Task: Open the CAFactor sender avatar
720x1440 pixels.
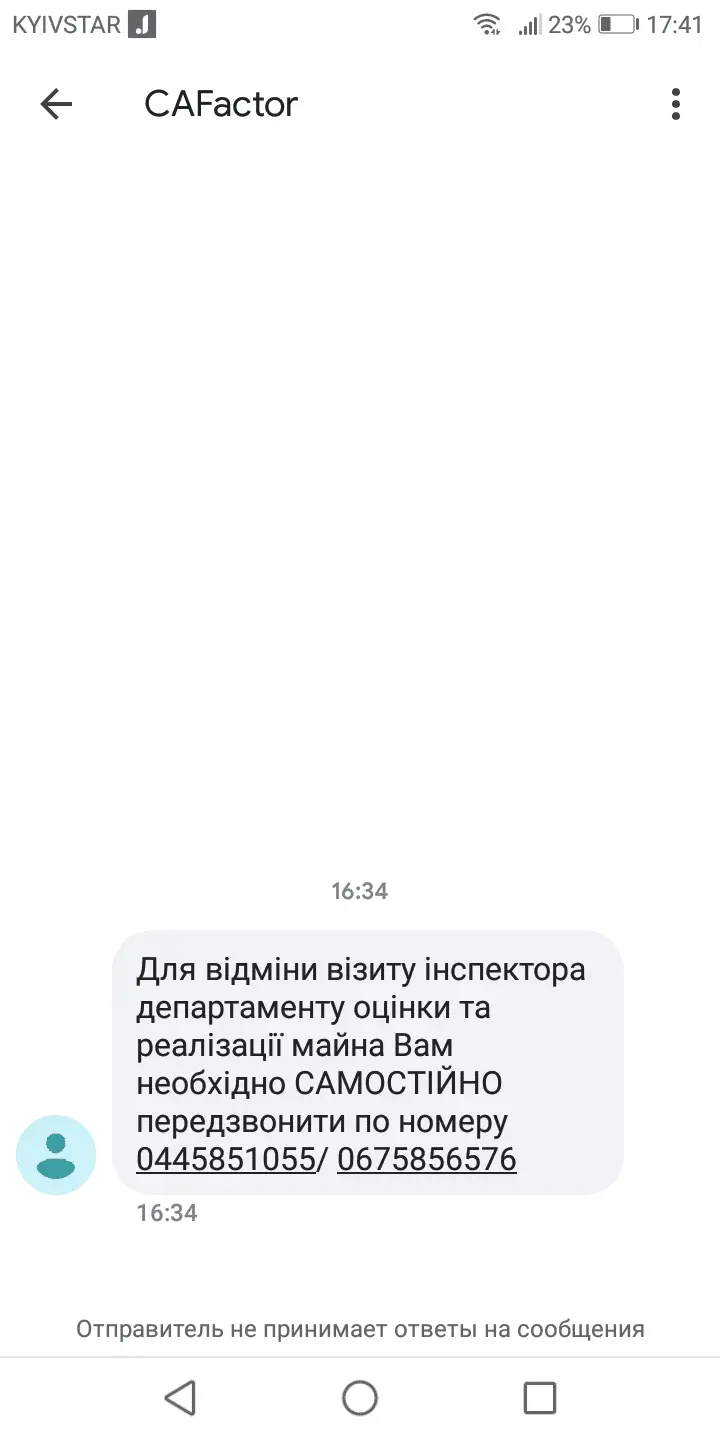Action: click(56, 1155)
